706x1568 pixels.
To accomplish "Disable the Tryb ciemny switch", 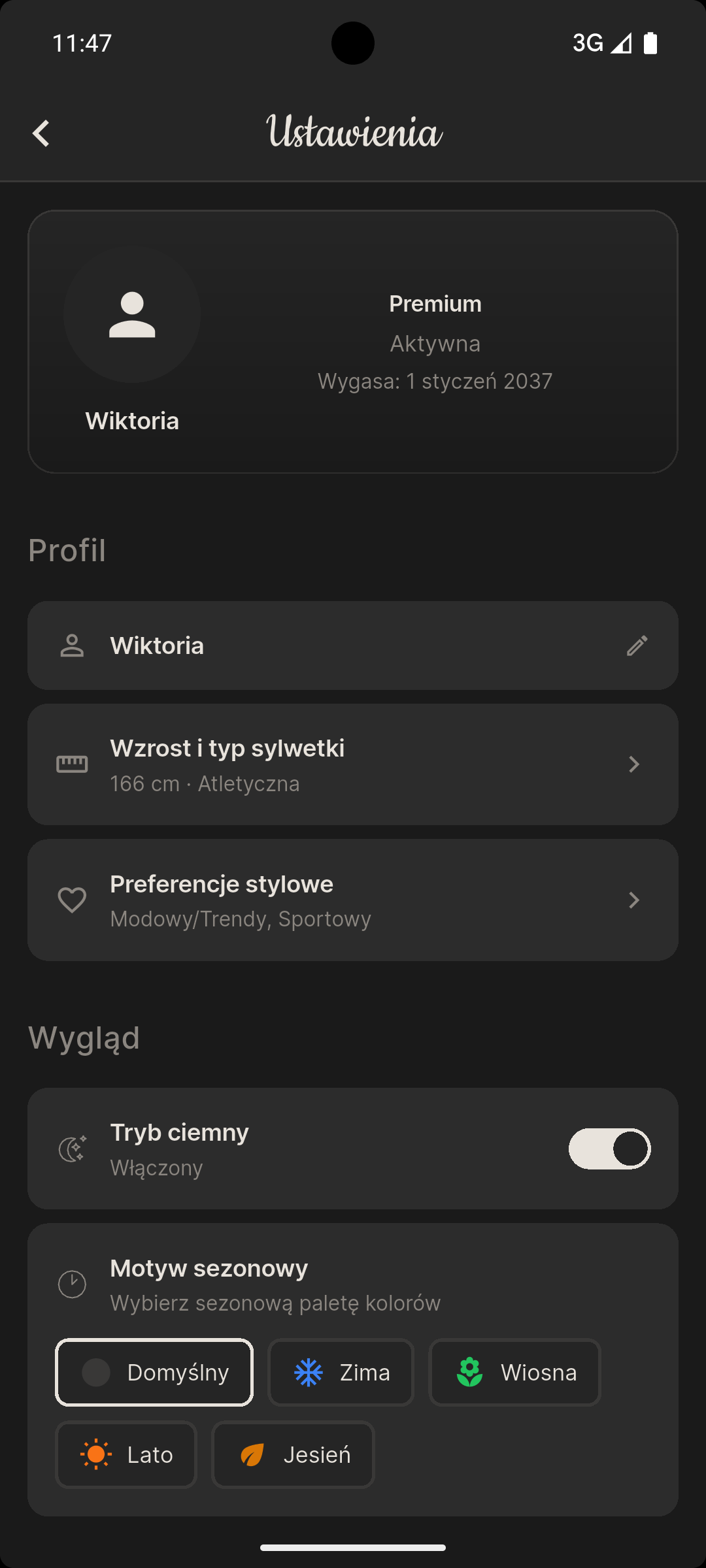I will pos(609,1148).
